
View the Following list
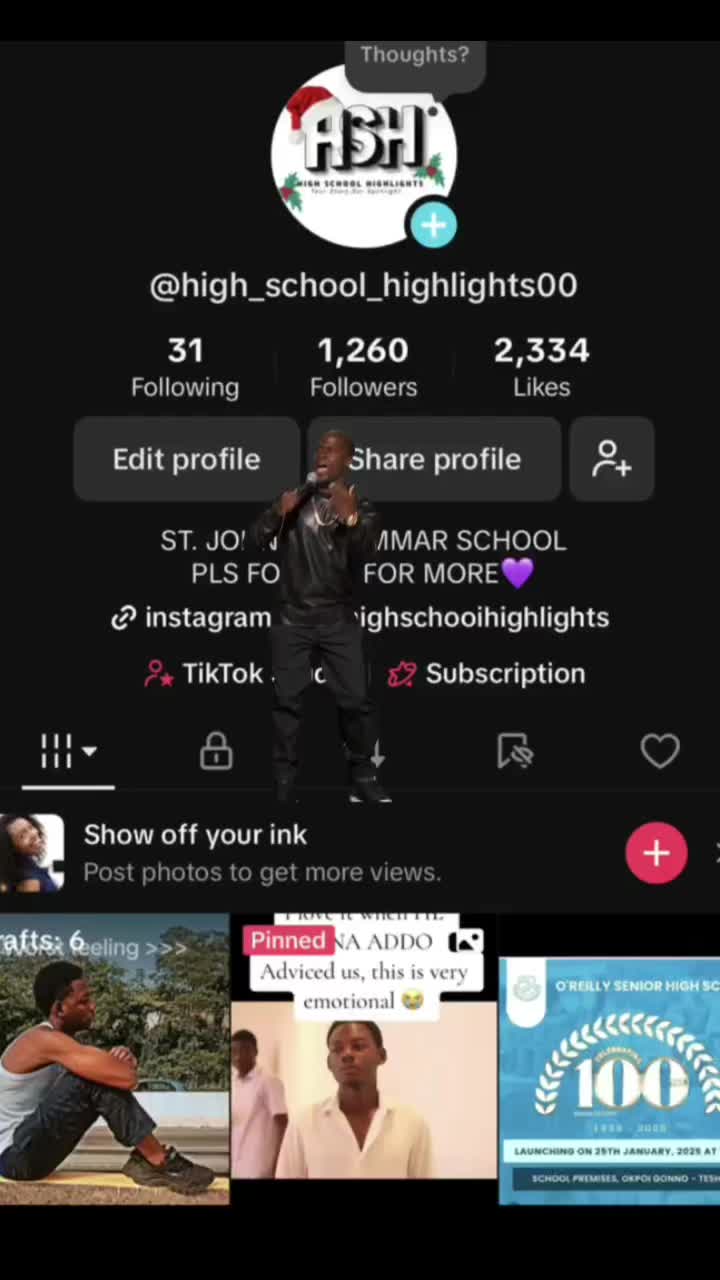185,367
